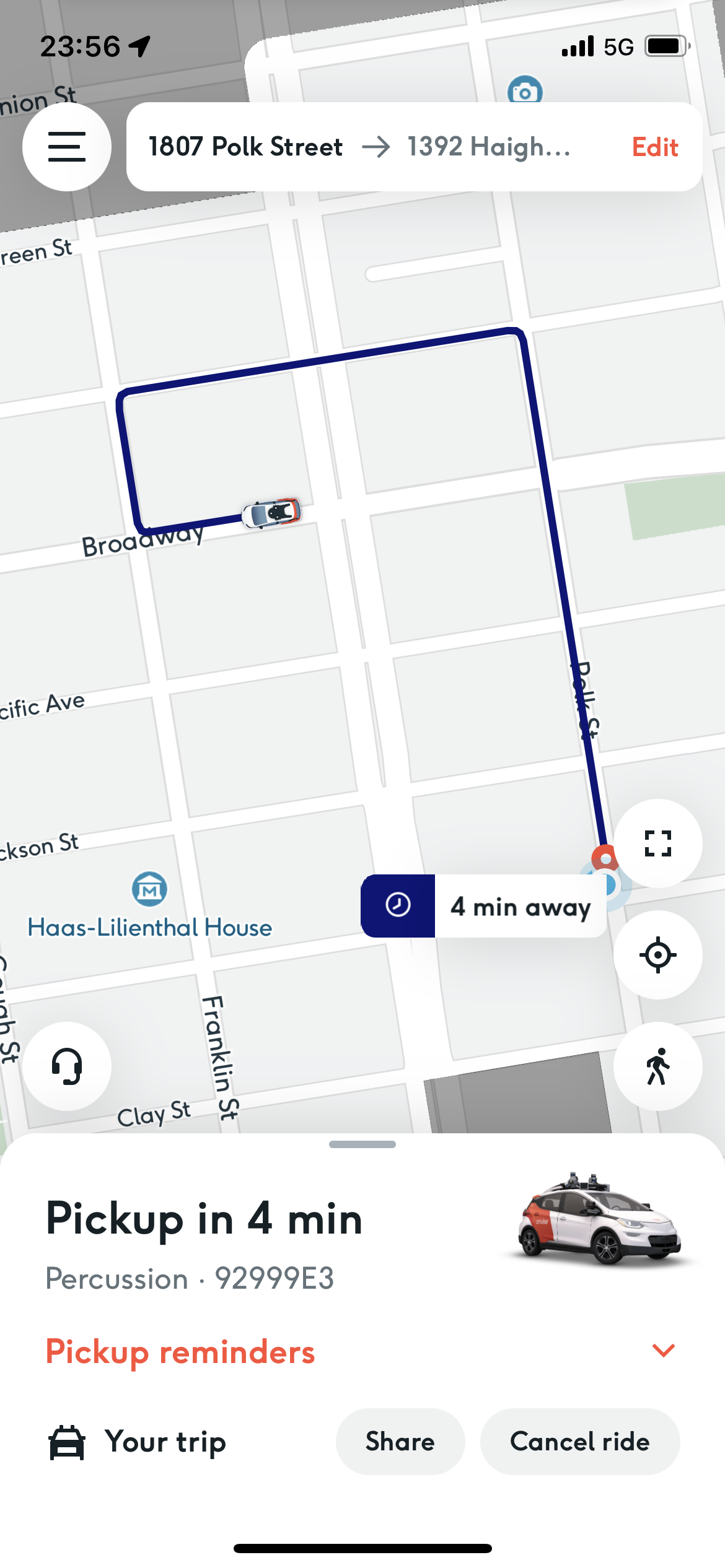
Task: Expand map to full screen
Action: [x=657, y=843]
